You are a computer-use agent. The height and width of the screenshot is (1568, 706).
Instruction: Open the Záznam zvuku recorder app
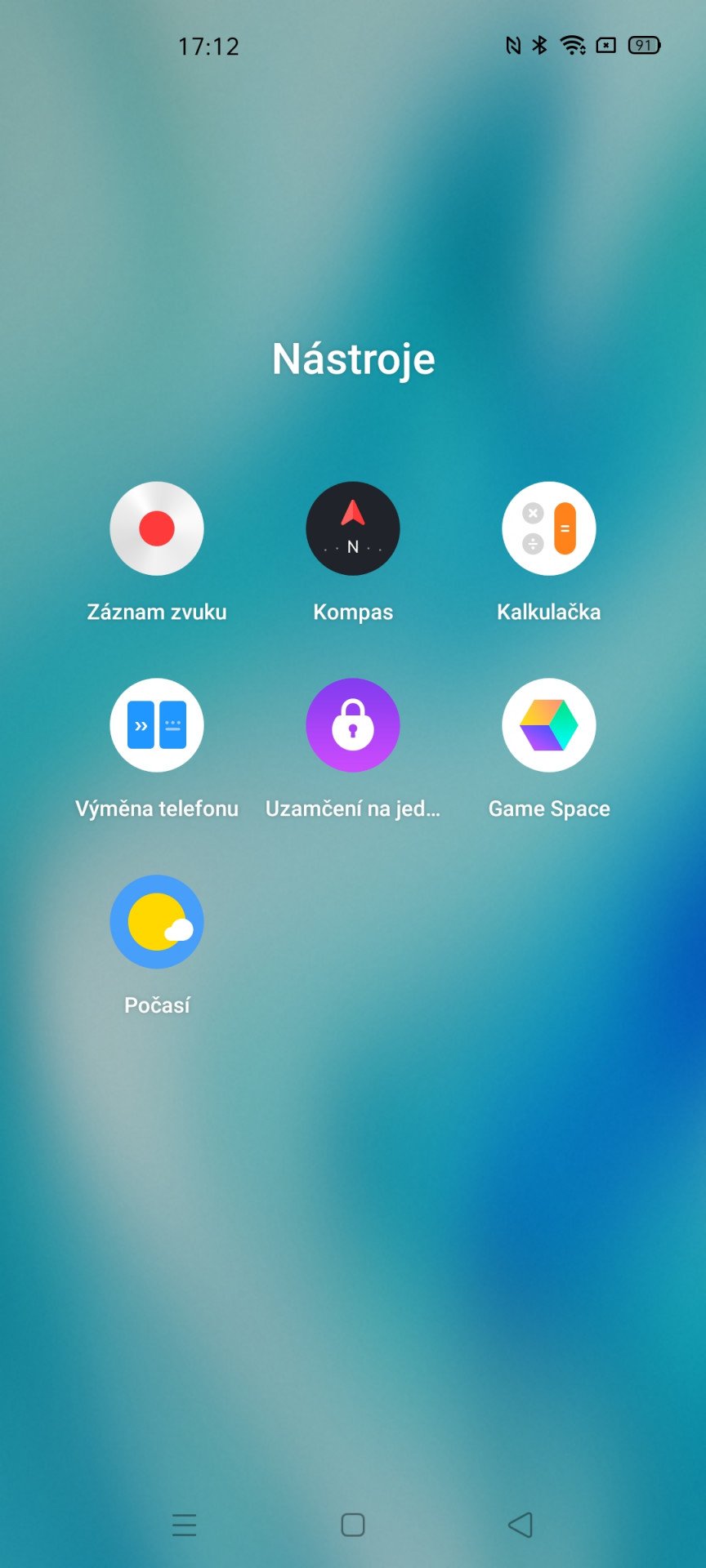(x=157, y=528)
